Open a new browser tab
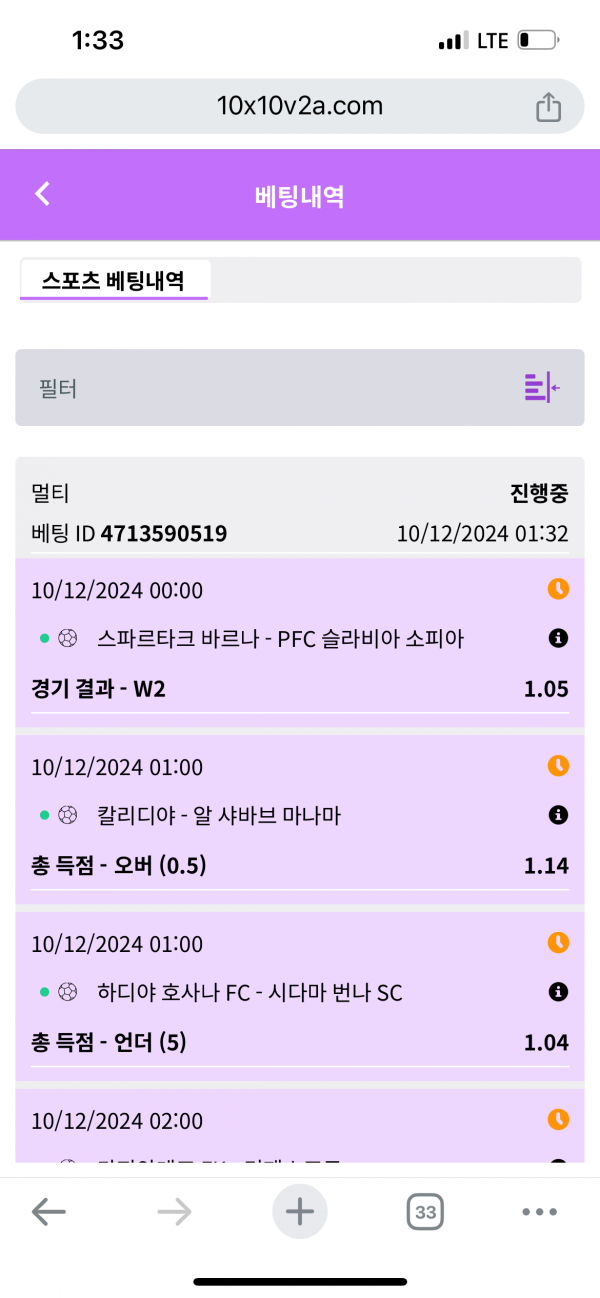This screenshot has width=600, height=1298. [299, 1213]
